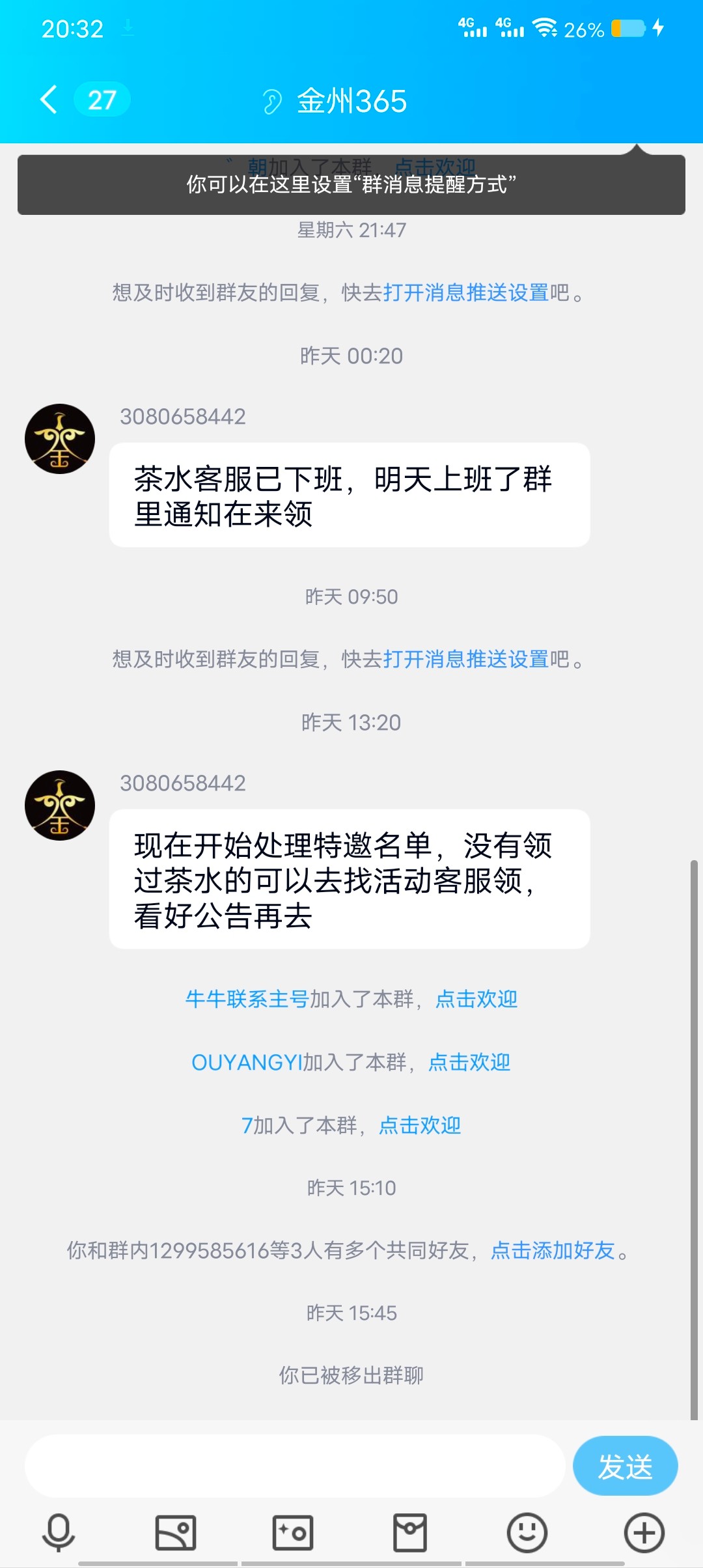The height and width of the screenshot is (1568, 703).
Task: View the 牛牛联系主号 member profile
Action: pyautogui.click(x=247, y=999)
